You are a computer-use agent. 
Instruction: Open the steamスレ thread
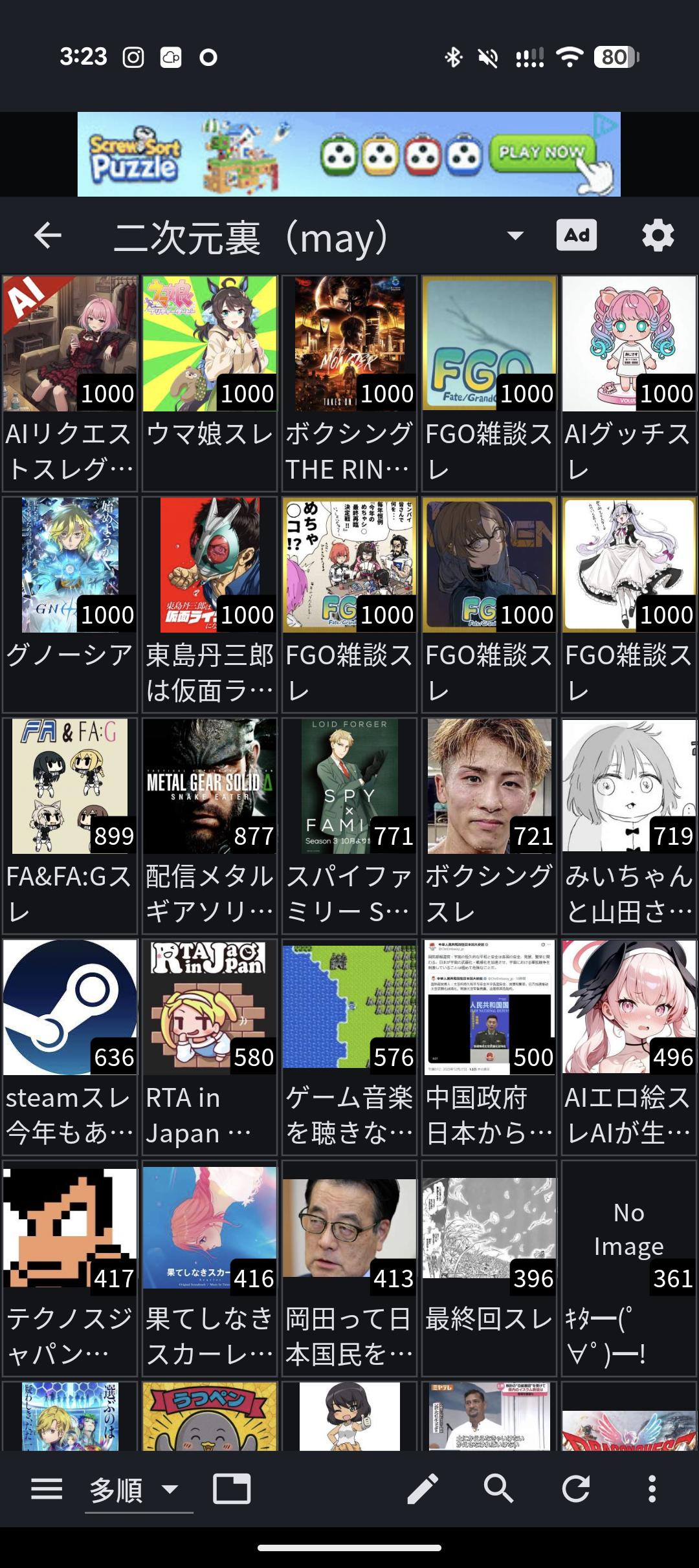(x=70, y=1047)
